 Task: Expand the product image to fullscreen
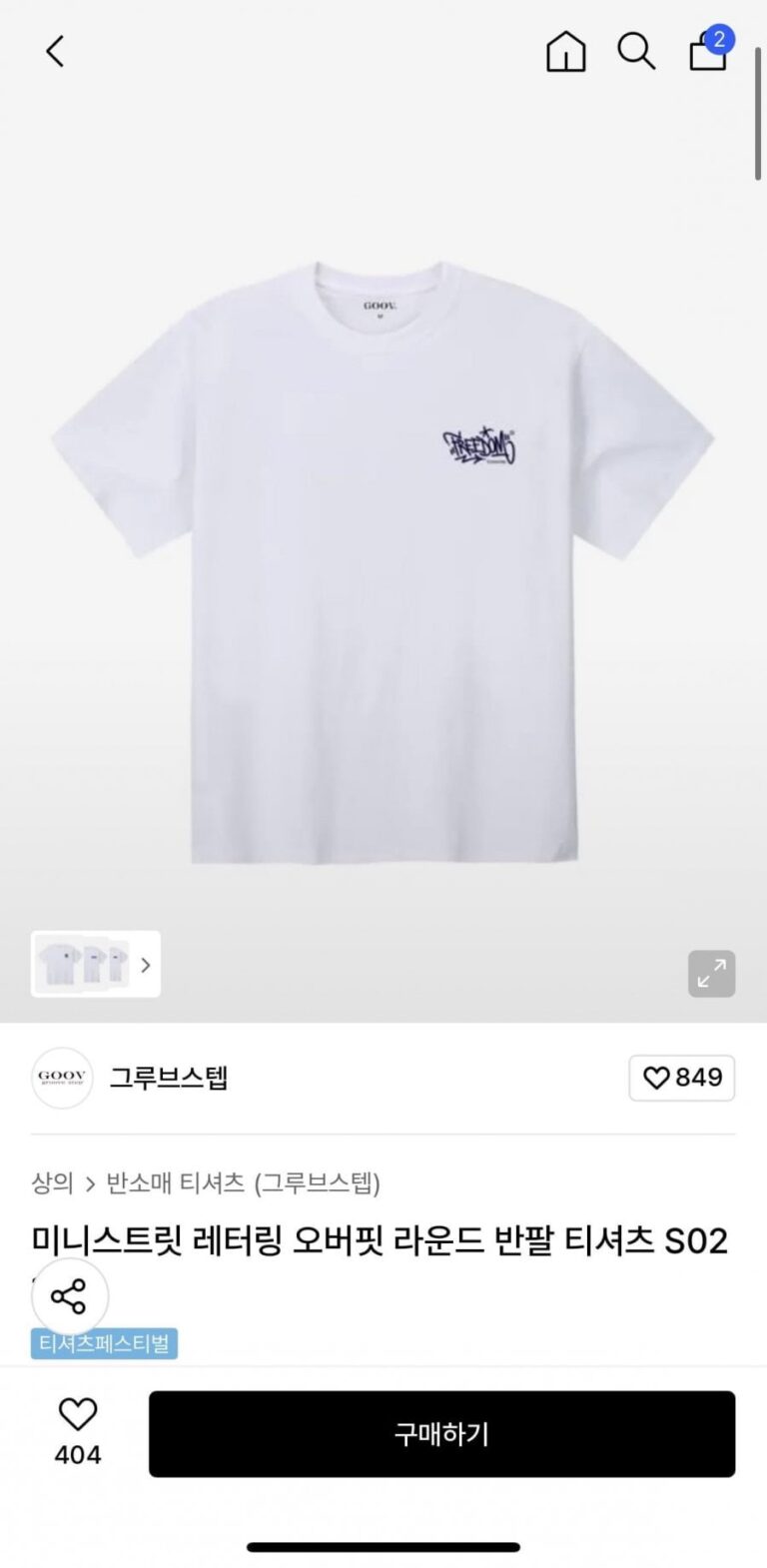tap(711, 973)
